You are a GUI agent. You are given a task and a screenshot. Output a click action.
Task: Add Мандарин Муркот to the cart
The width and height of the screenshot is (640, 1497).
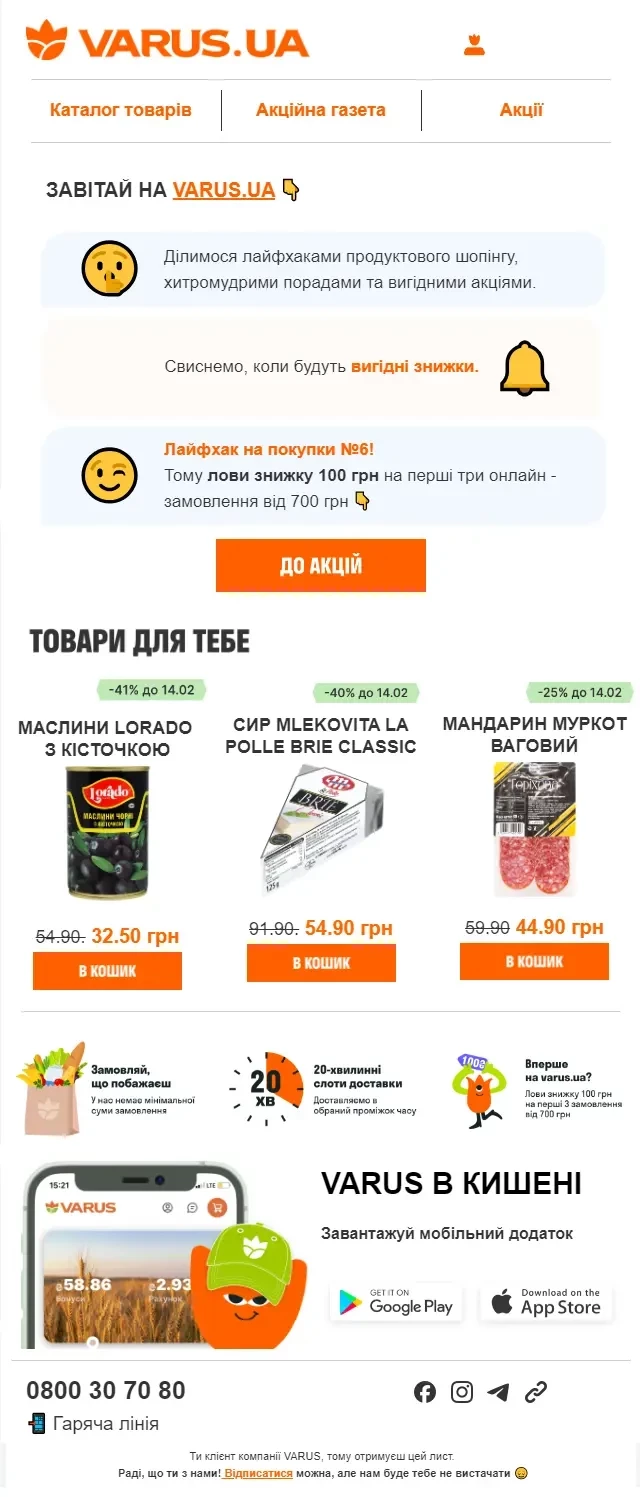pos(534,962)
